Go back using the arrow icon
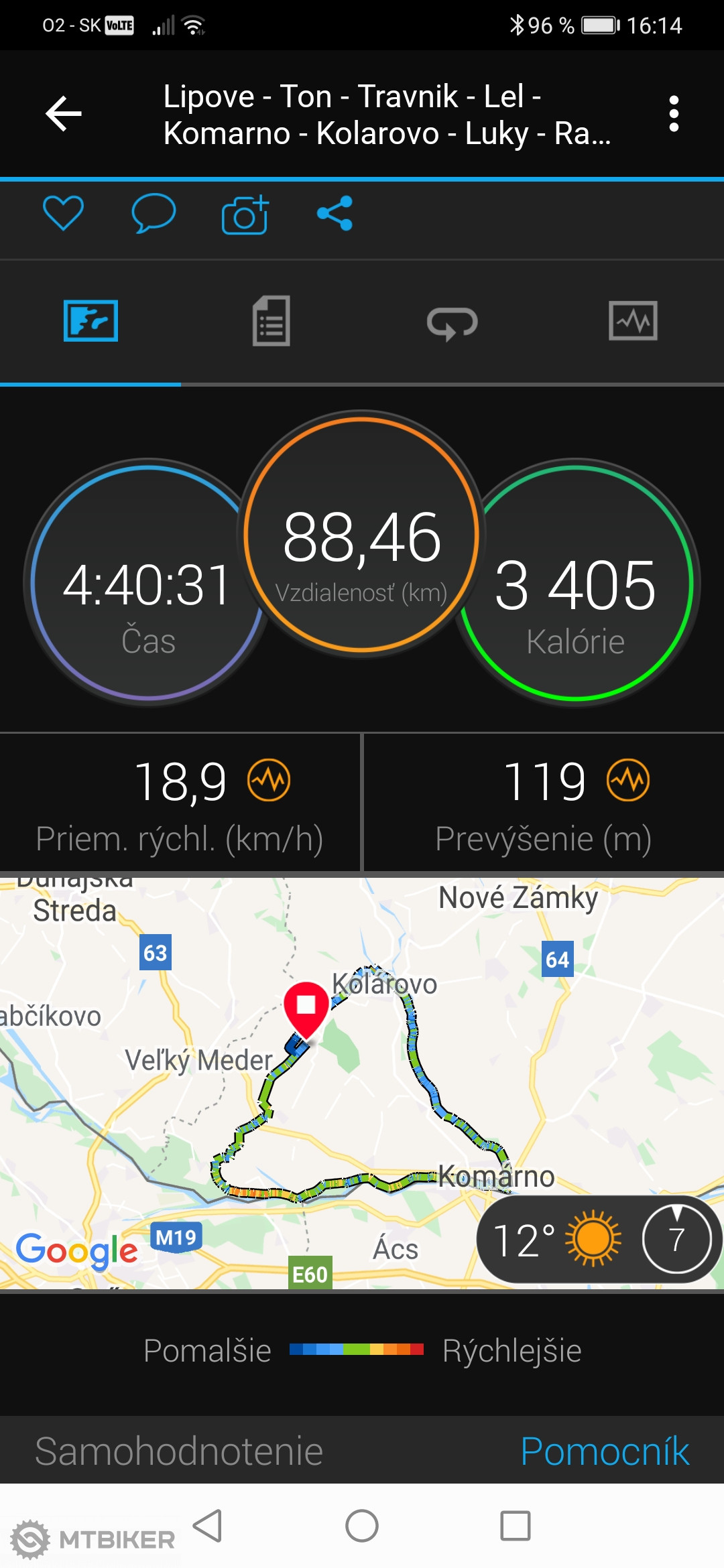 64,113
